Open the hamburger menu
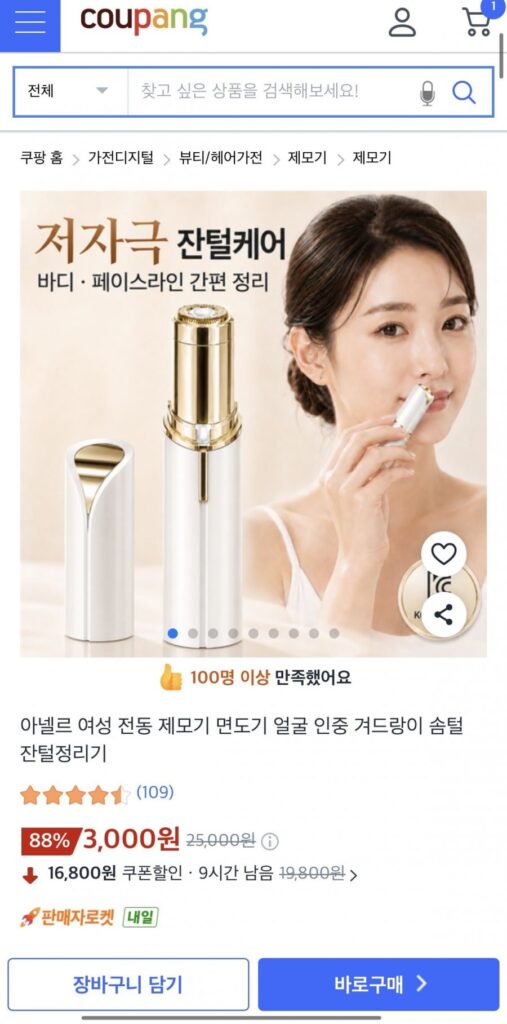507x1024 pixels. (30, 24)
